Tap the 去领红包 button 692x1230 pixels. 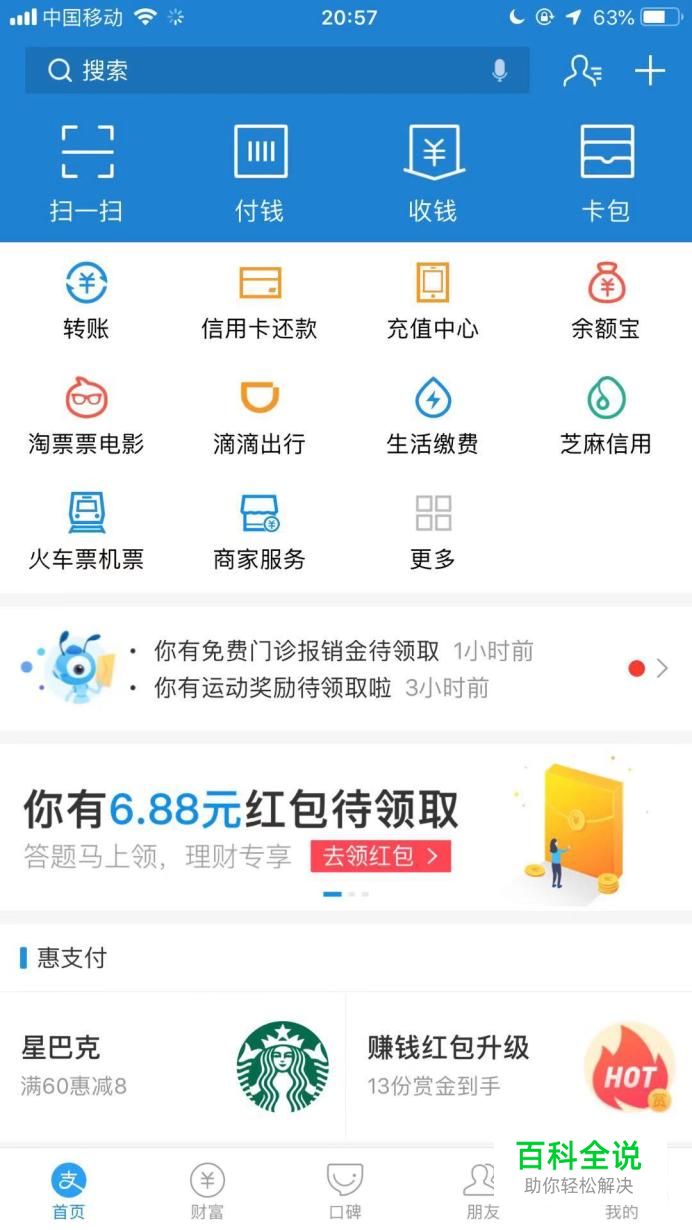coord(380,856)
